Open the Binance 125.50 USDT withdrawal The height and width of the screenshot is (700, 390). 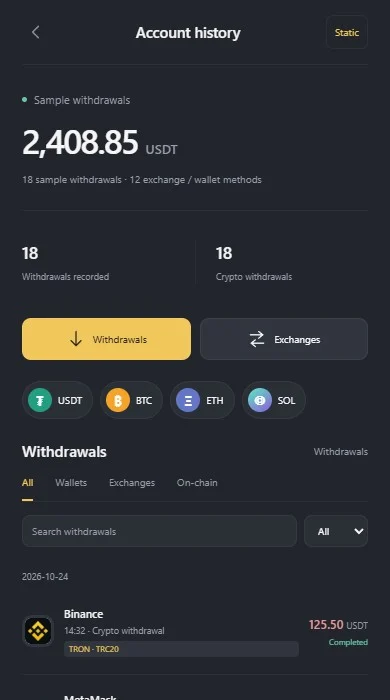click(195, 631)
